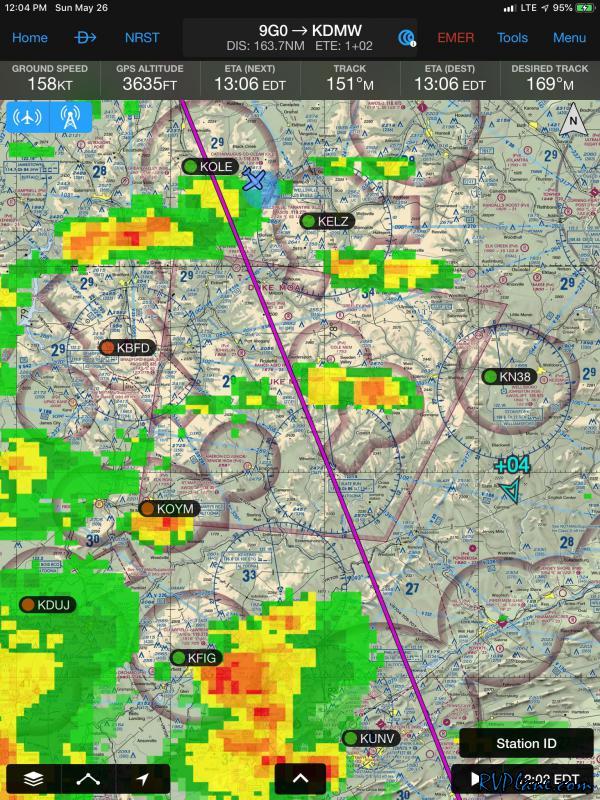The height and width of the screenshot is (800, 600).
Task: Open the Tools menu
Action: (x=512, y=38)
